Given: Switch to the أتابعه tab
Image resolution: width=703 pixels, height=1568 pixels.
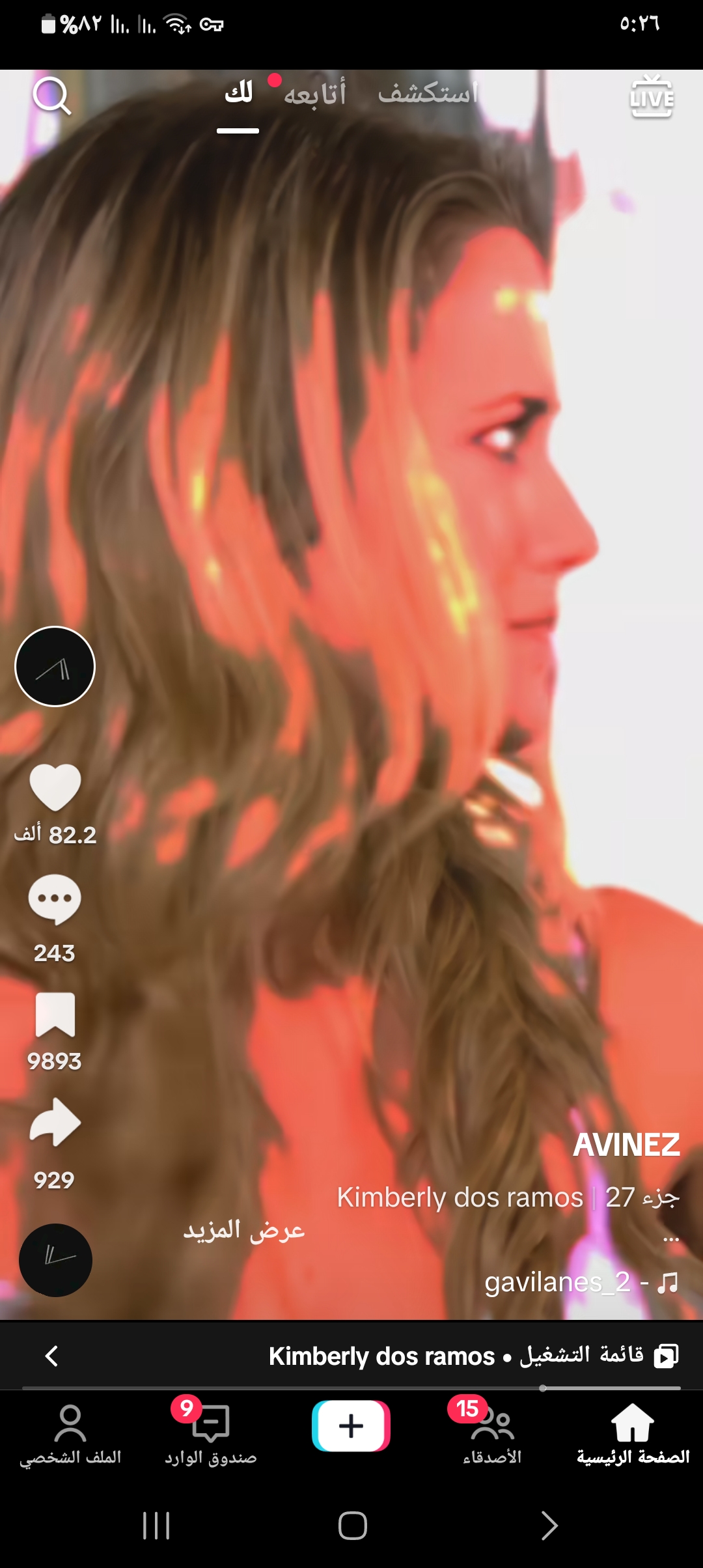Looking at the screenshot, I should click(x=315, y=94).
